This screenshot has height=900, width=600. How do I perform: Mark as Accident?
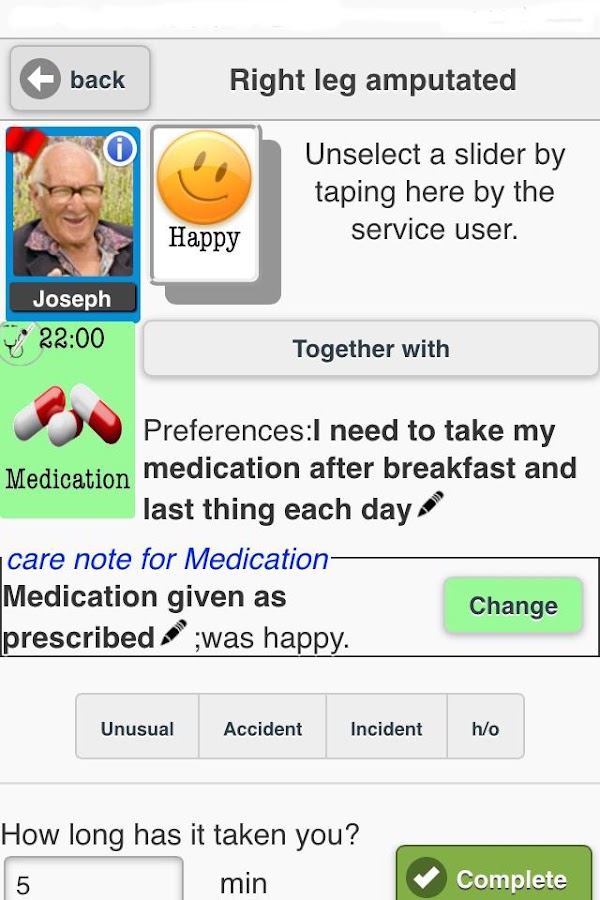click(262, 728)
